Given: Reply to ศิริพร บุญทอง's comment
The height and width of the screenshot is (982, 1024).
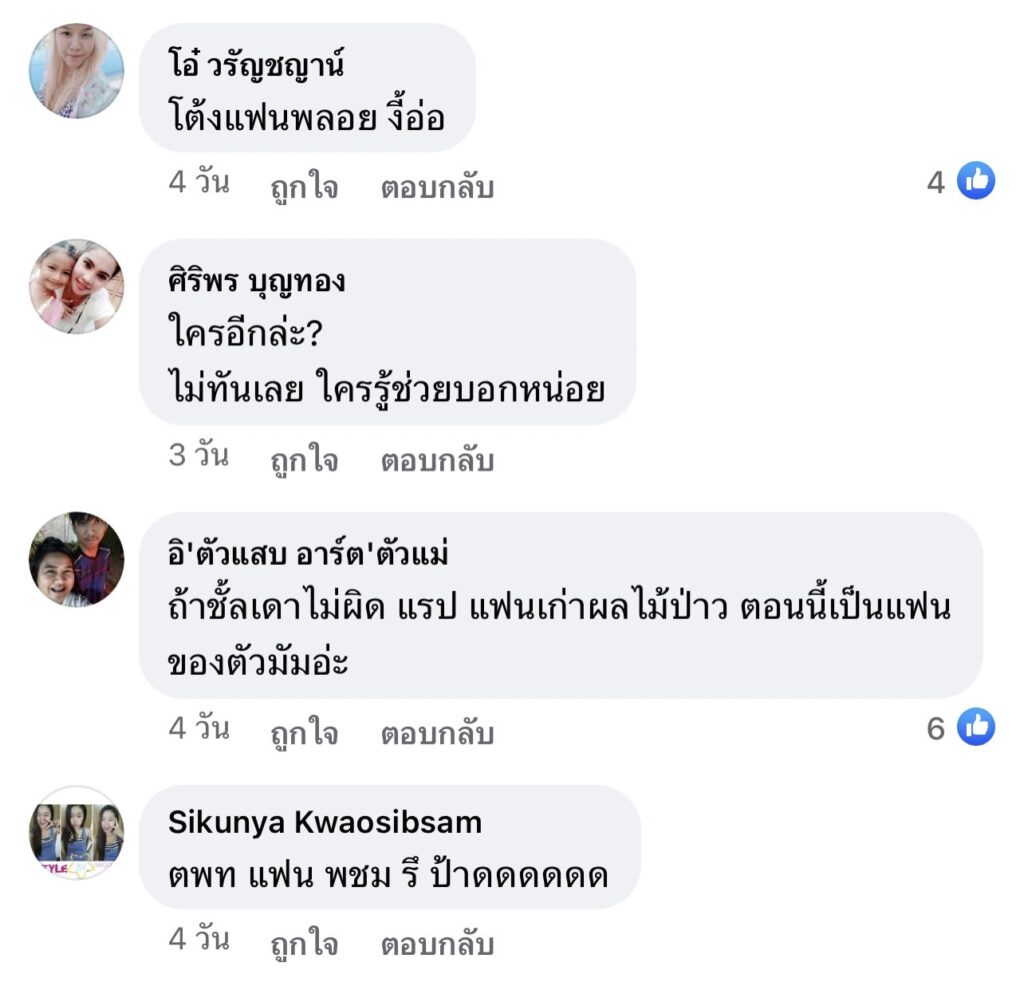Looking at the screenshot, I should 437,460.
